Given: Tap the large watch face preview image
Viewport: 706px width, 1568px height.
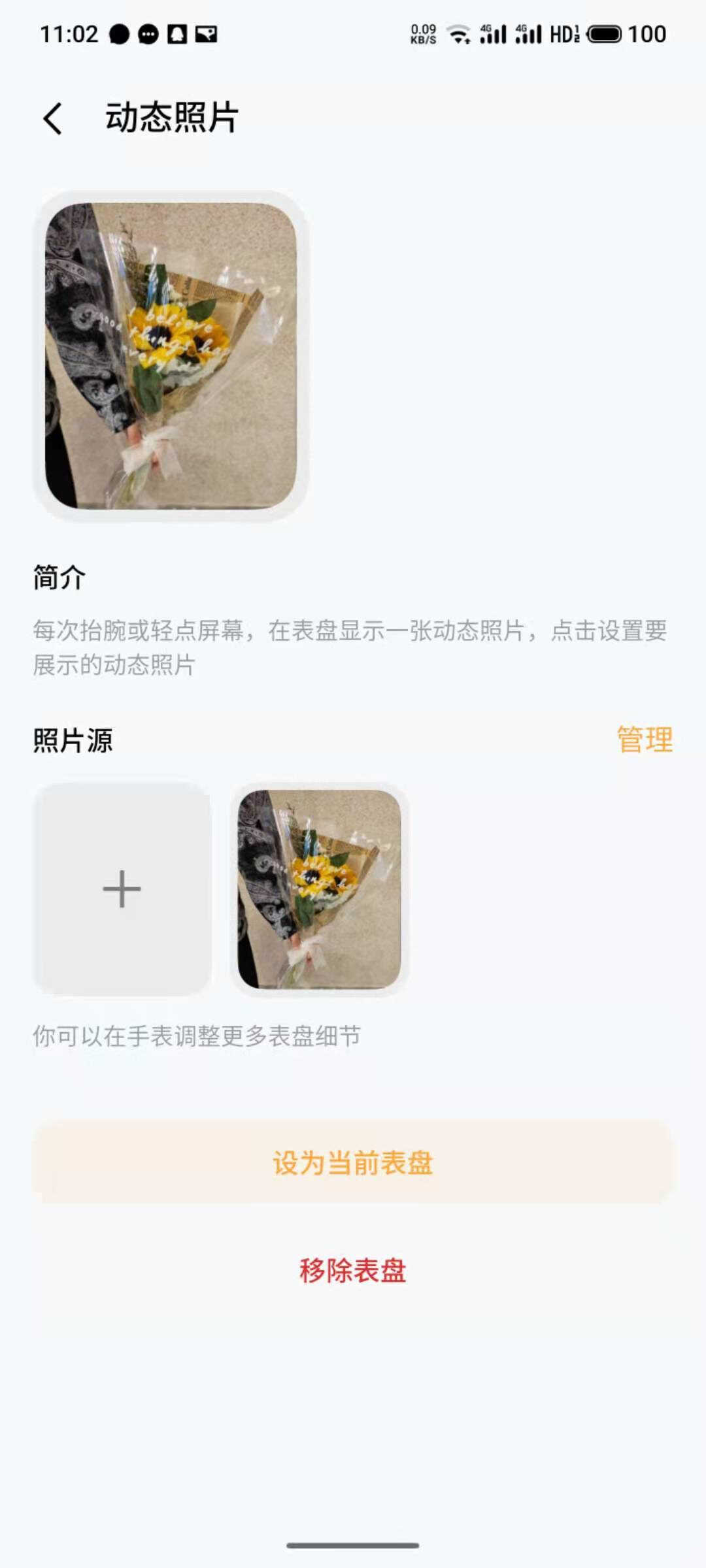Looking at the screenshot, I should tap(171, 356).
